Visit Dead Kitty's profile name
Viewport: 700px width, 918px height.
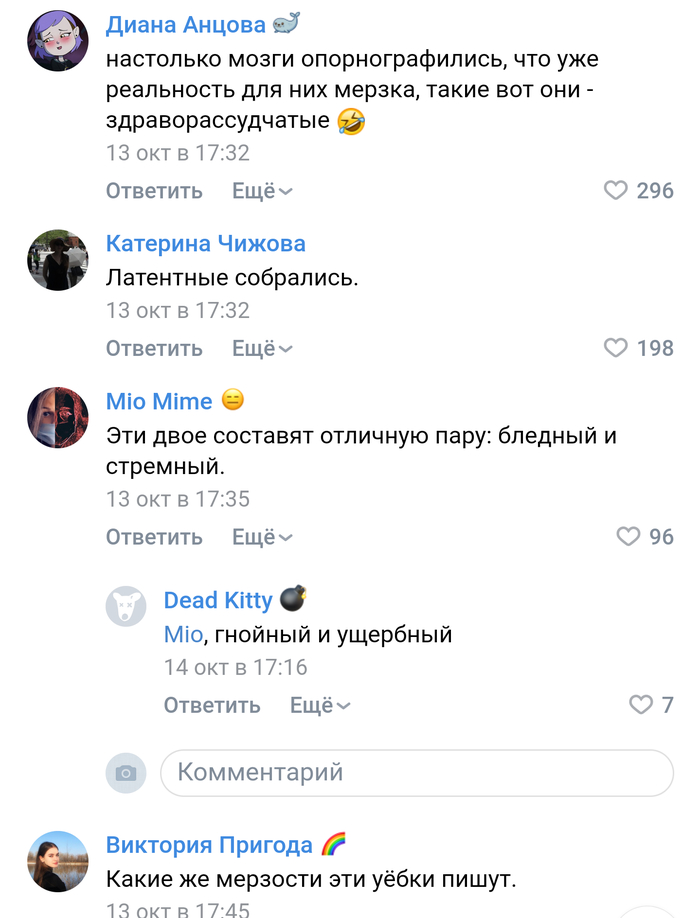coord(218,600)
